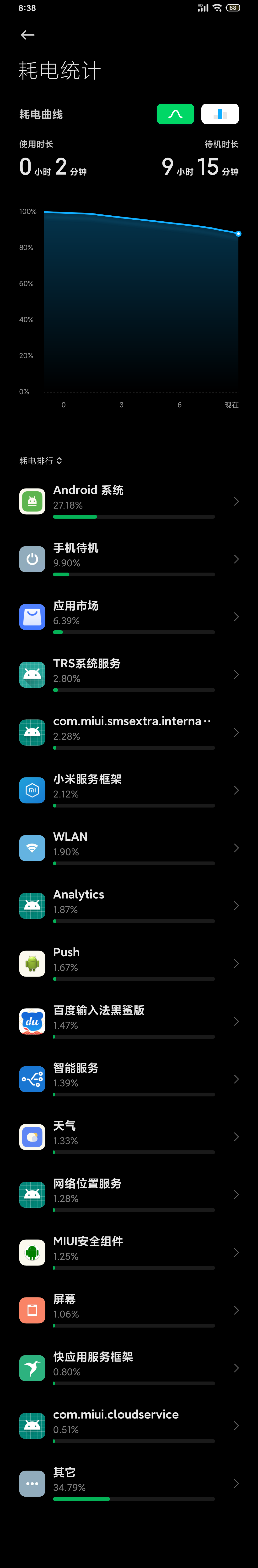
Task: Check 屏幕 power consumption
Action: (x=129, y=1311)
